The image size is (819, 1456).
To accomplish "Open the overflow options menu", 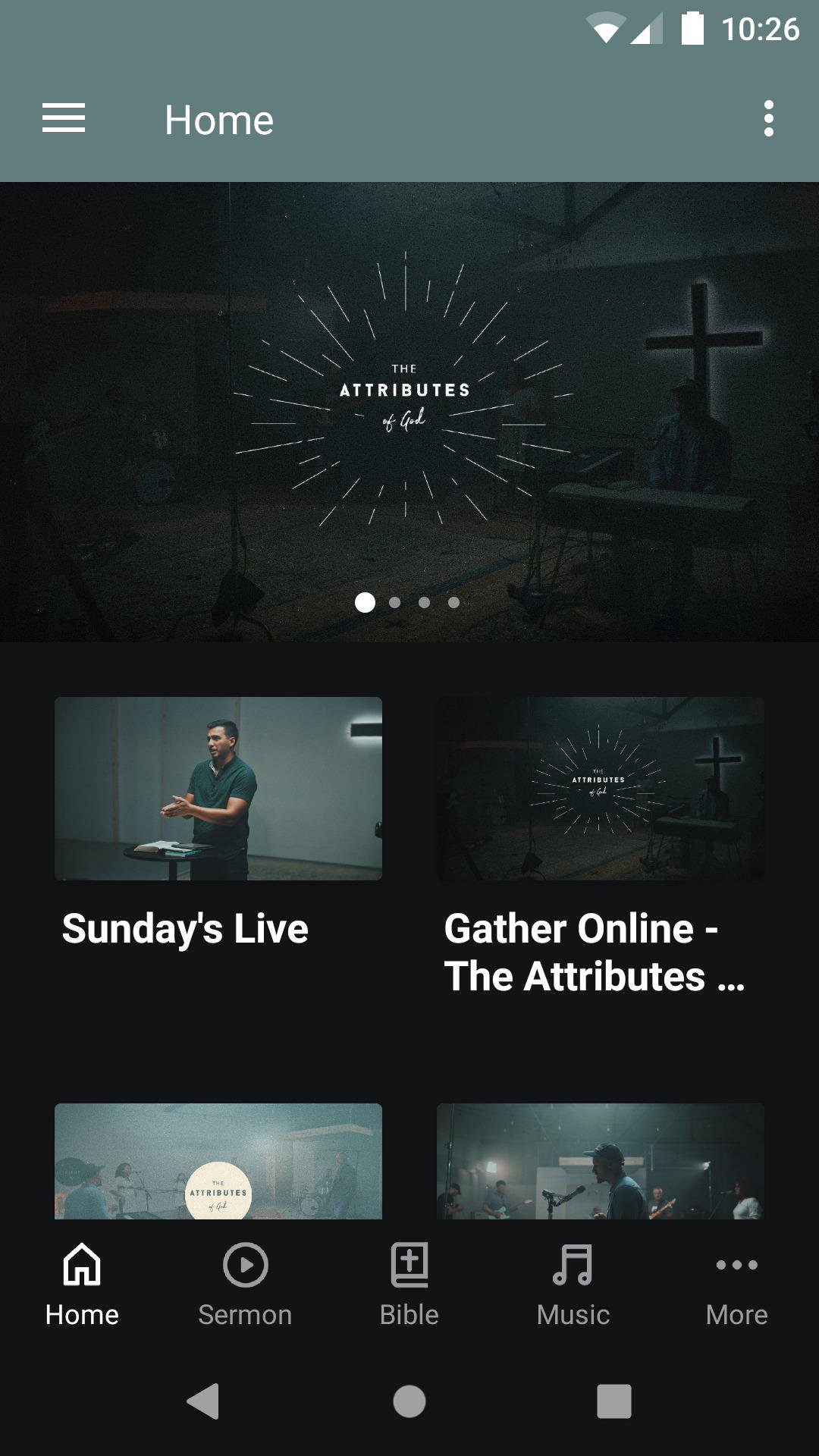I will click(x=768, y=119).
